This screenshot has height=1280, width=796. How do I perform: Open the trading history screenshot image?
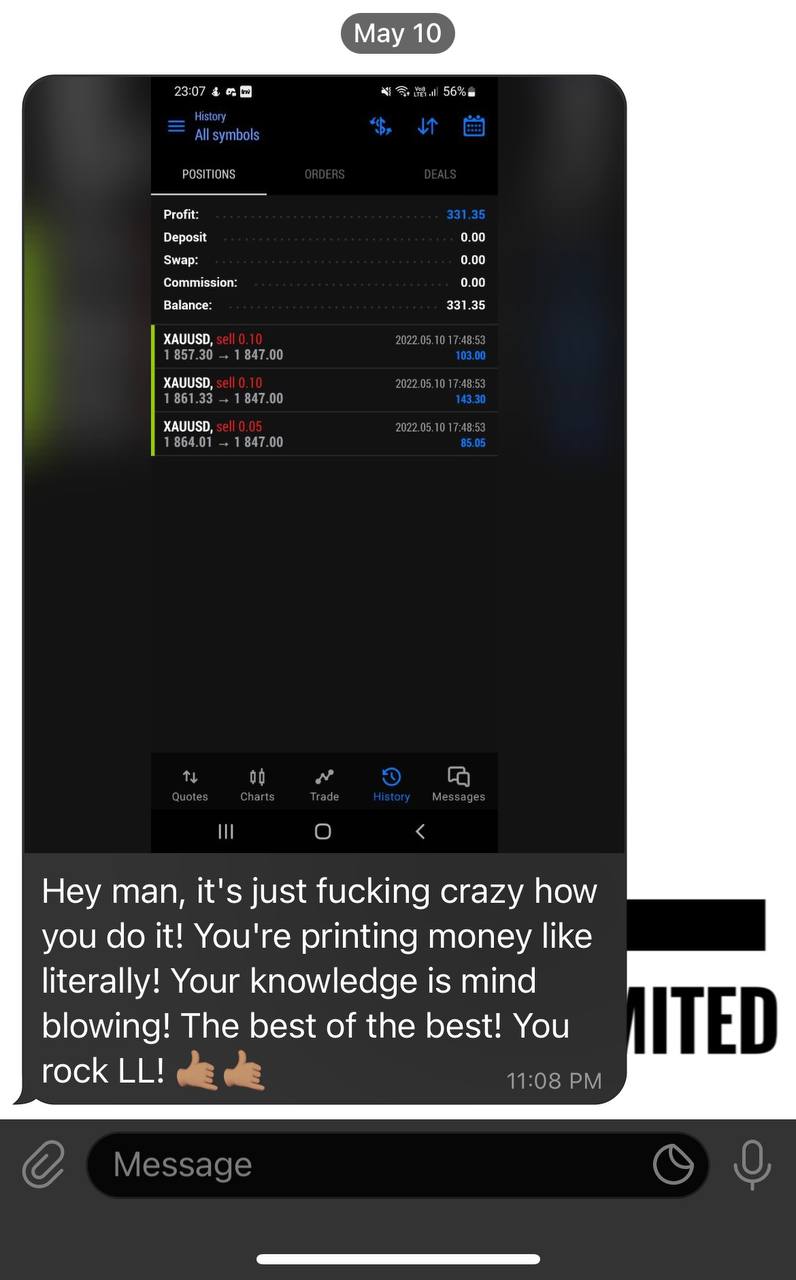click(324, 464)
